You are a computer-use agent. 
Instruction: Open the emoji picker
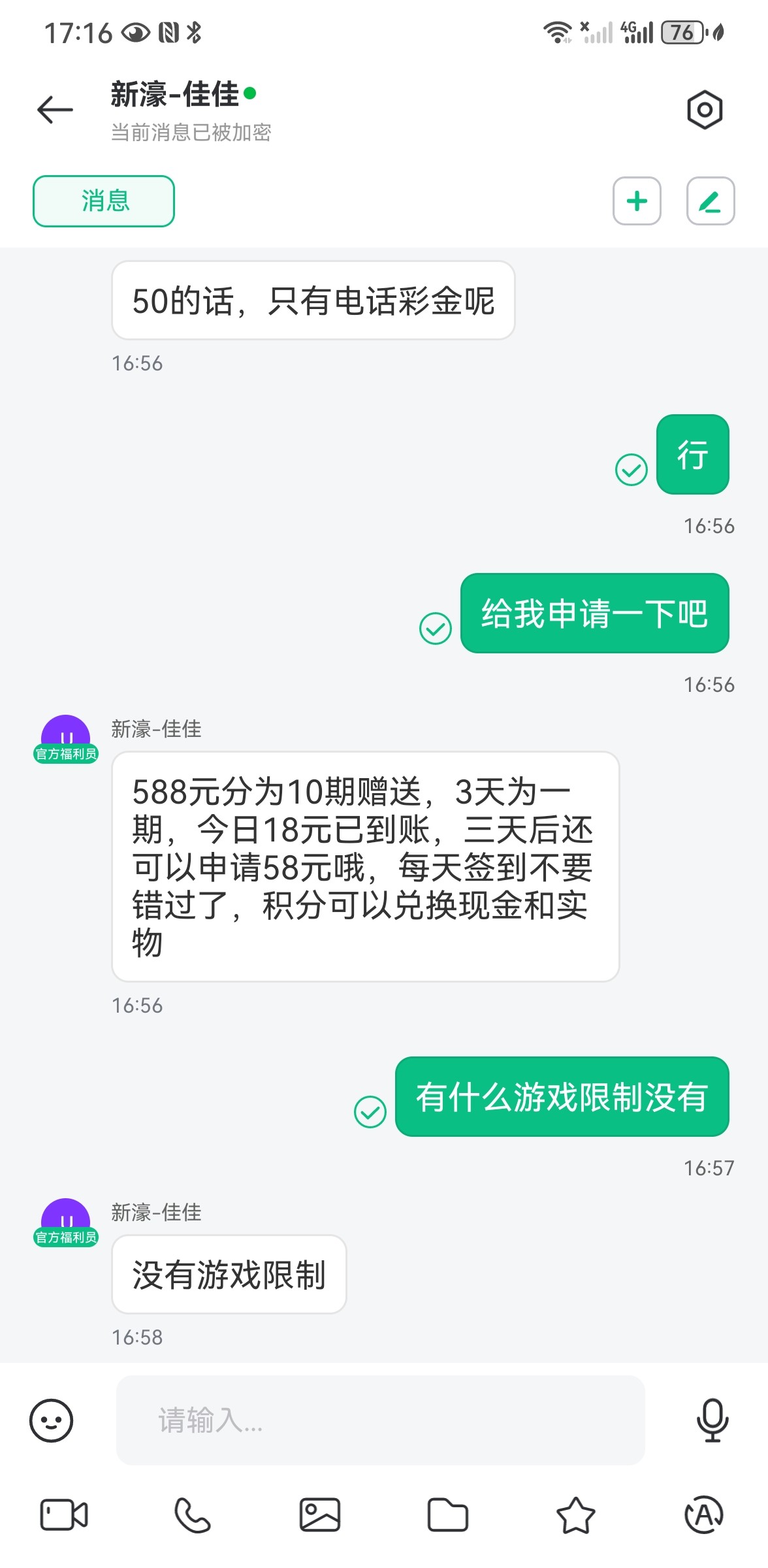51,1420
